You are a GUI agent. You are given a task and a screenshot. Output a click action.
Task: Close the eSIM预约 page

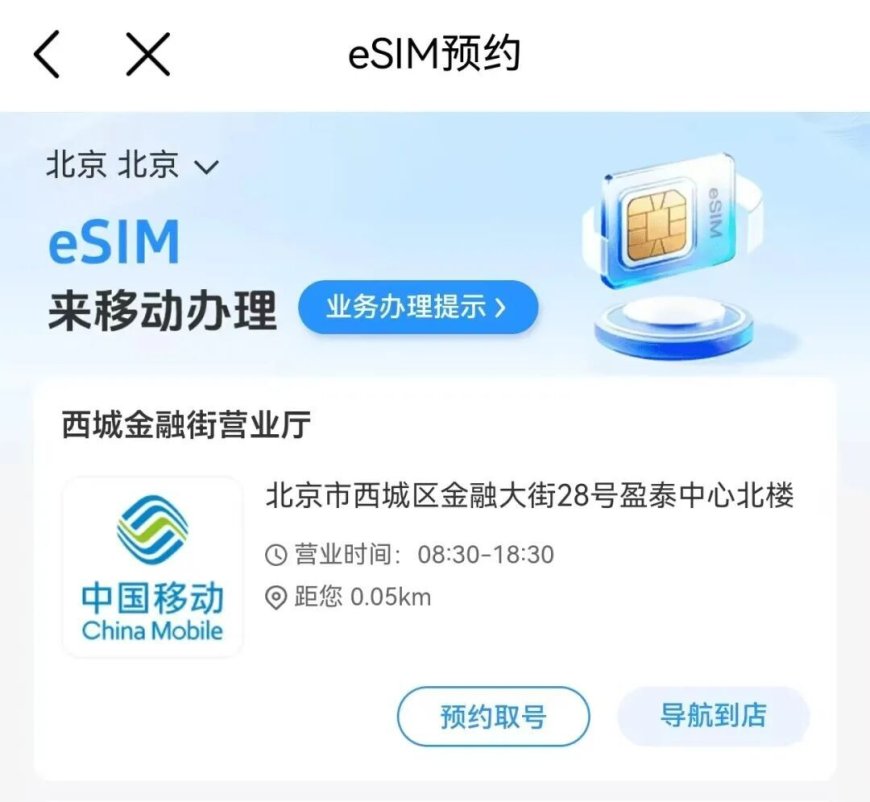tap(148, 54)
